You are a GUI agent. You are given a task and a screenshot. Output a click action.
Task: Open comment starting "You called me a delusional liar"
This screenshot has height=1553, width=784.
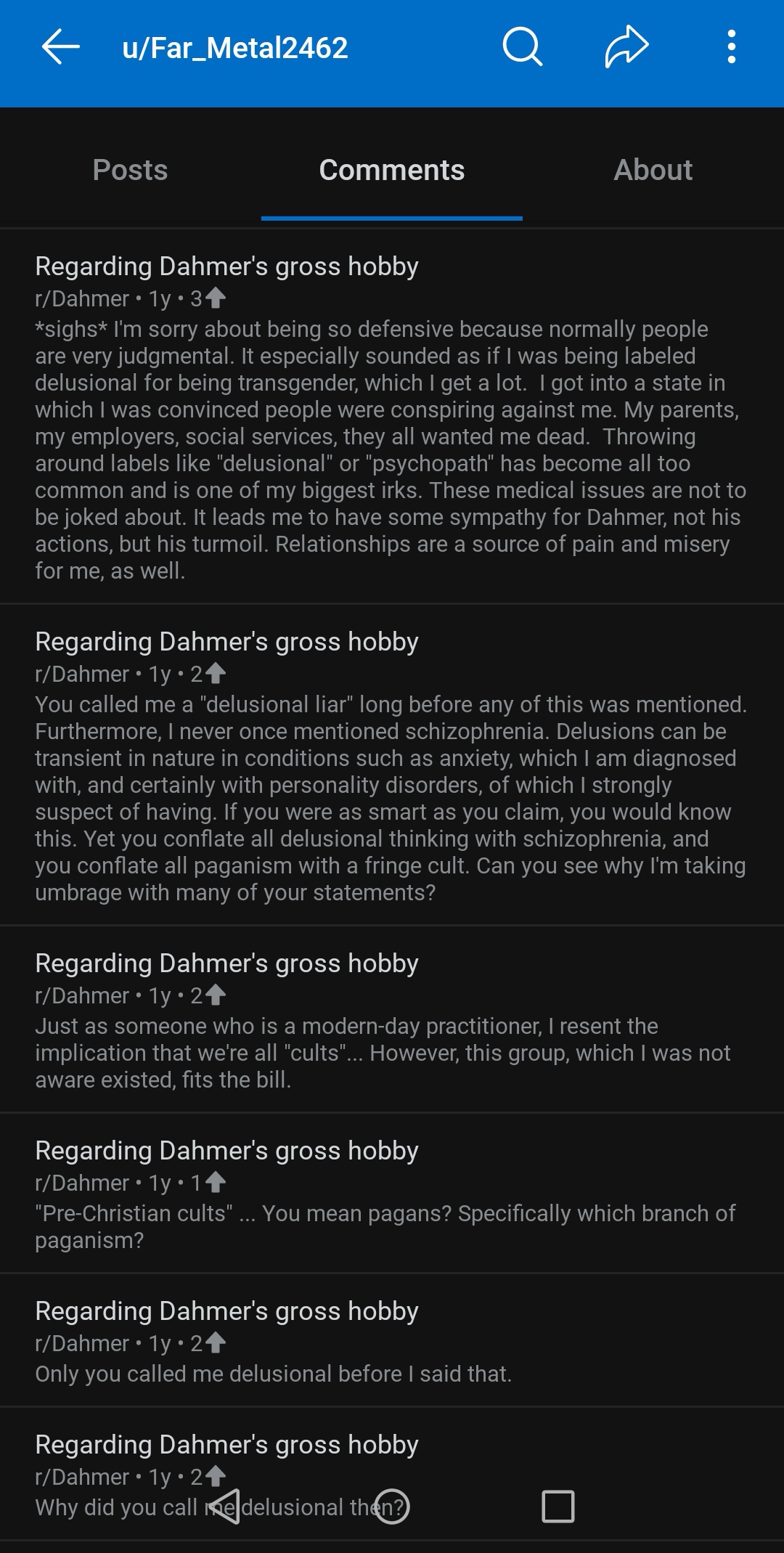(392, 765)
